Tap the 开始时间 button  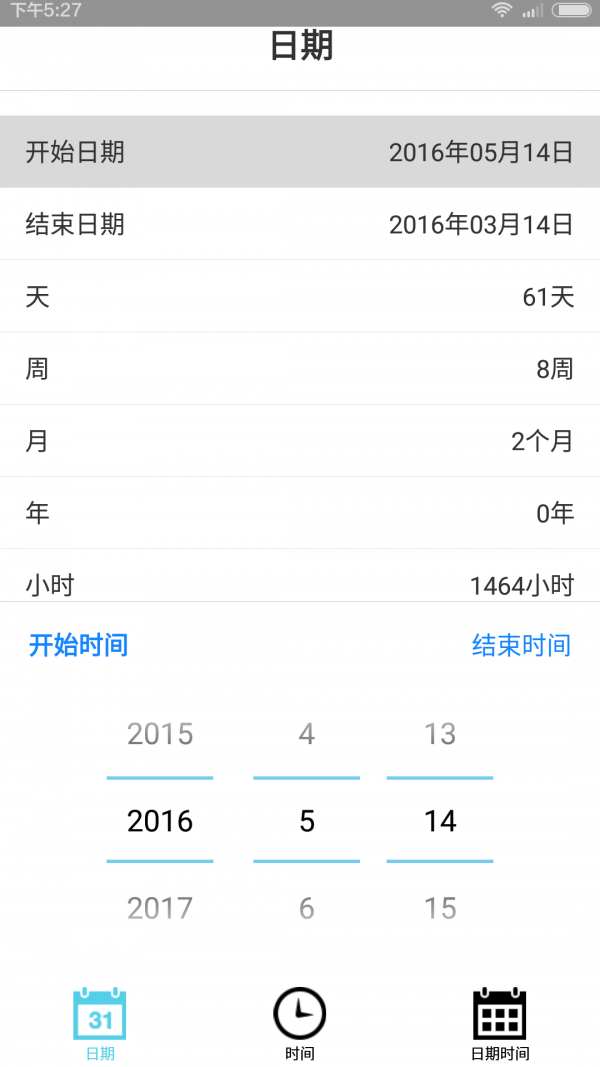click(78, 645)
